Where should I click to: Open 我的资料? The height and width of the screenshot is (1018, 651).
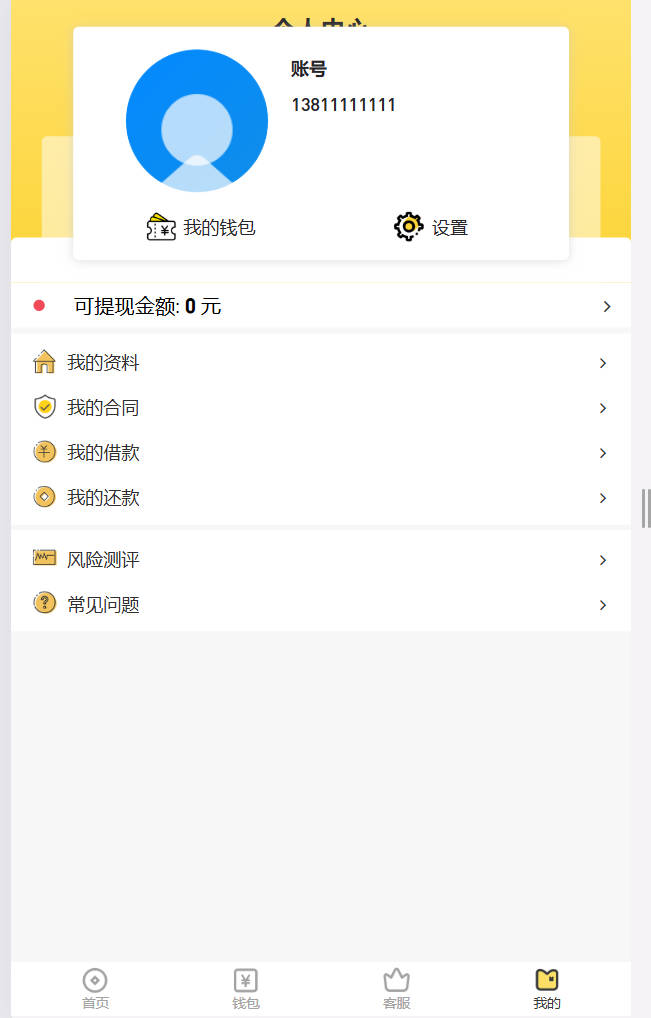[x=320, y=363]
